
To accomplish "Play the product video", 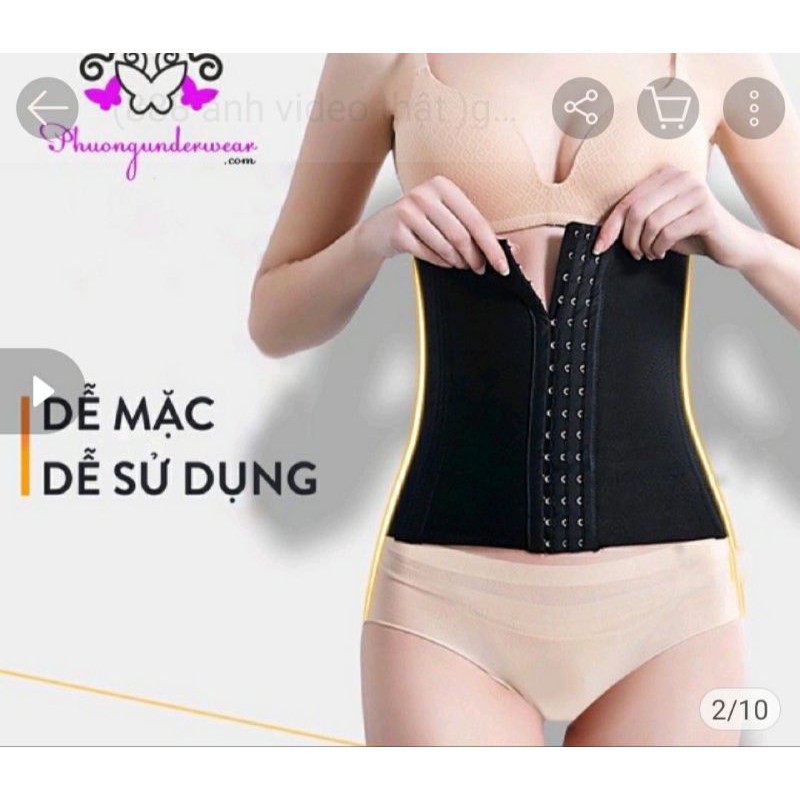I will point(40,391).
